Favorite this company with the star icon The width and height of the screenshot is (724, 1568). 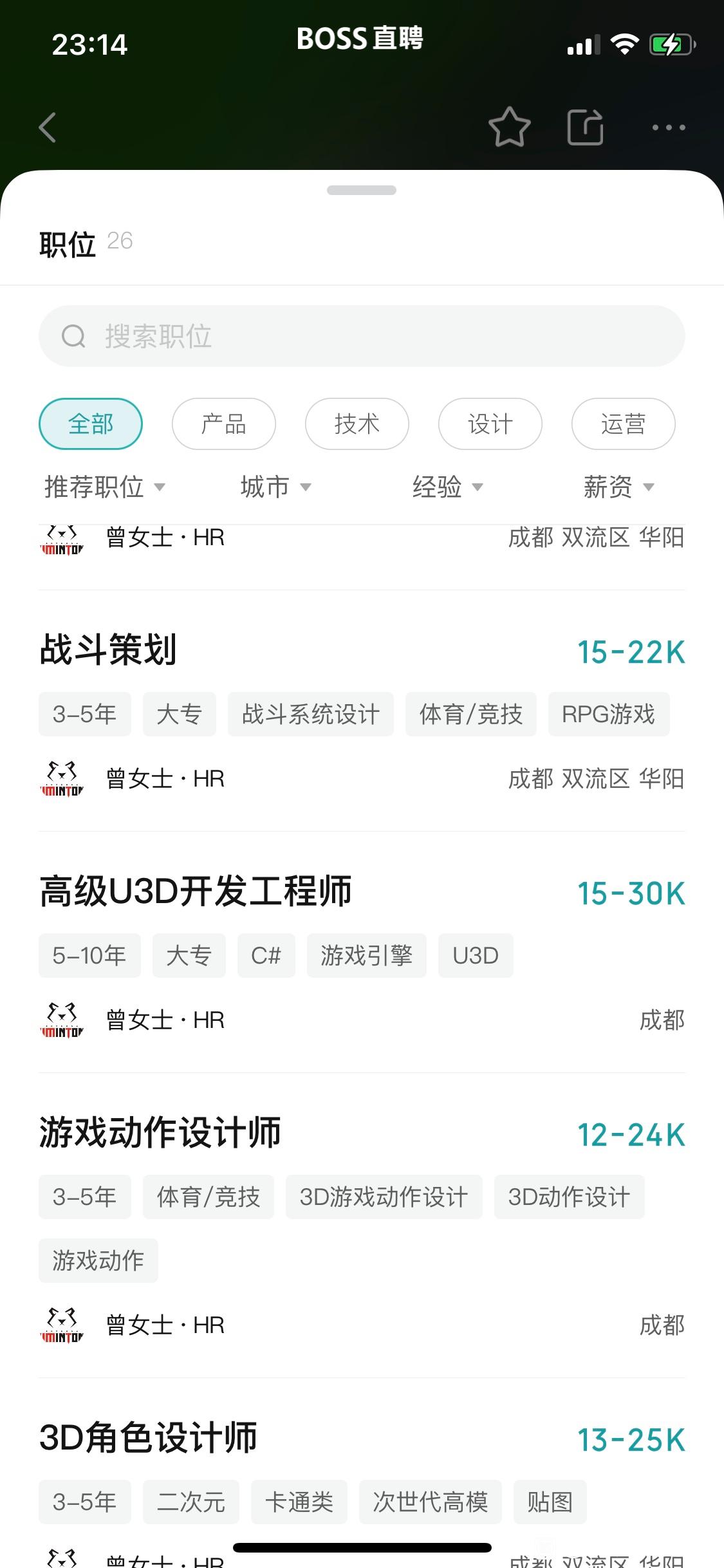509,127
